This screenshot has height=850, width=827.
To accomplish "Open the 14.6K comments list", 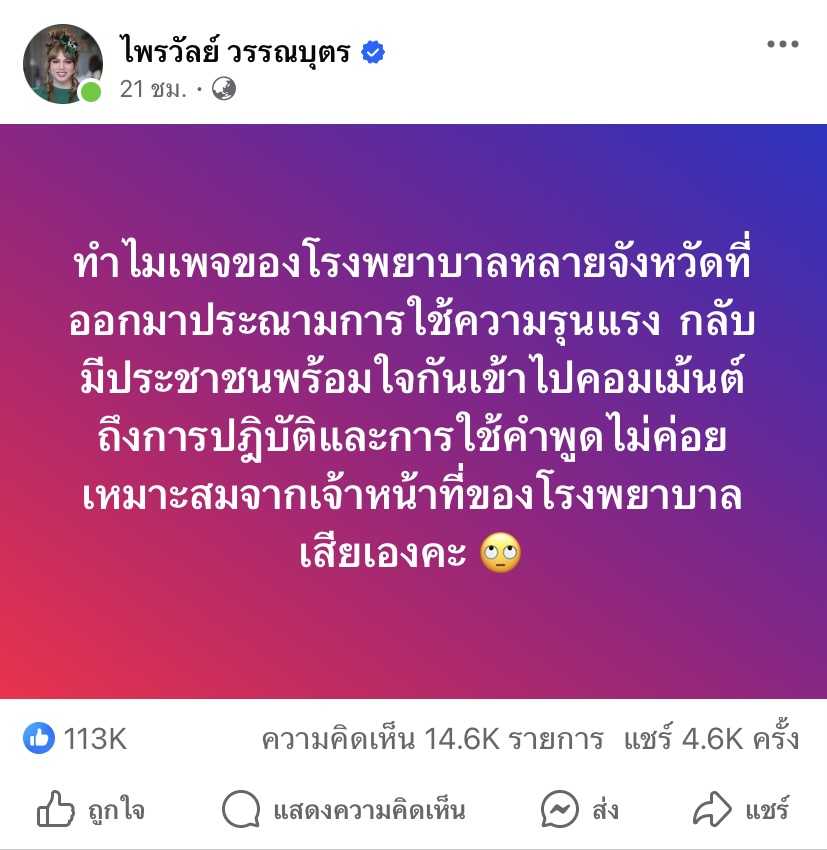I will pyautogui.click(x=432, y=739).
